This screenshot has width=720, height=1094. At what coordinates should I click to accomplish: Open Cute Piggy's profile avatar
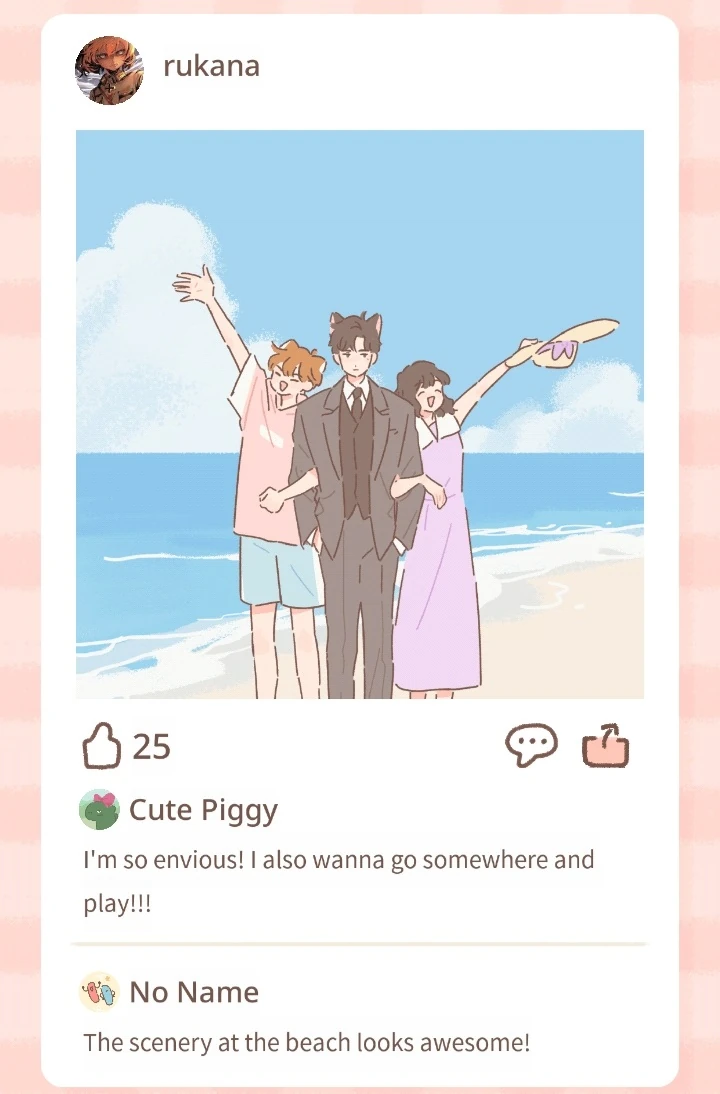click(x=99, y=810)
